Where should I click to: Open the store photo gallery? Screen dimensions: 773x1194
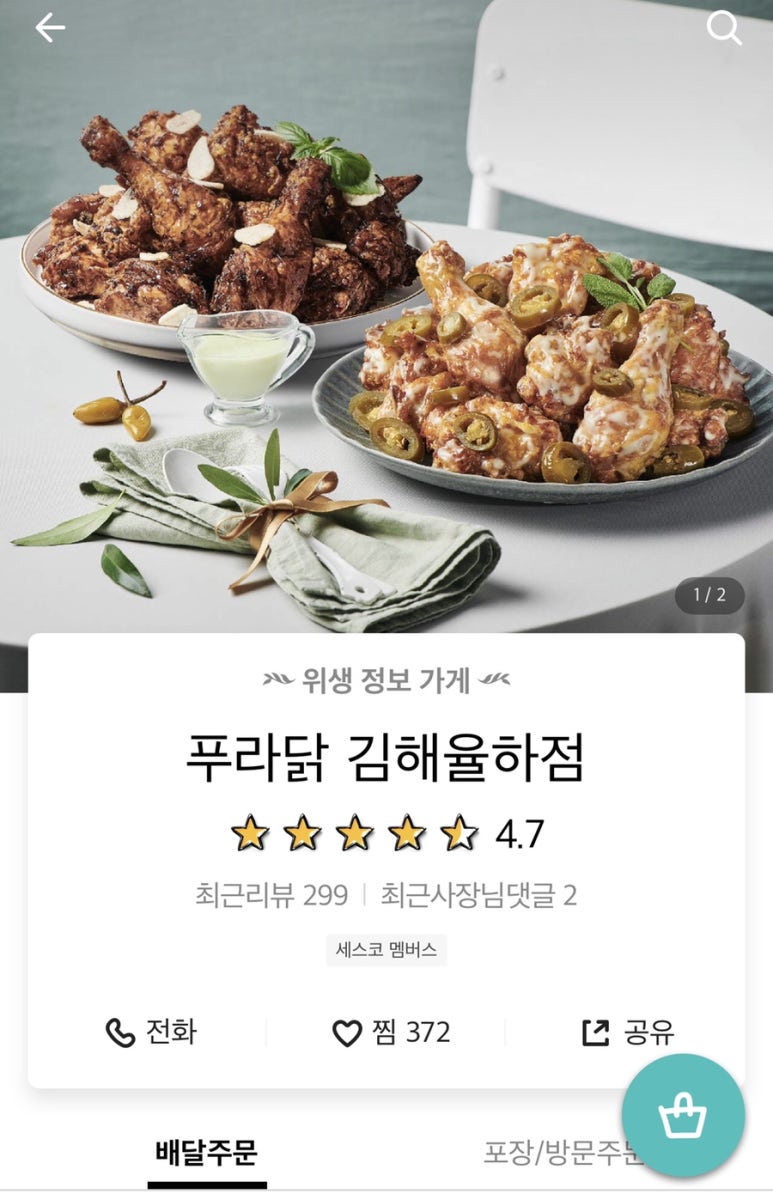386,330
